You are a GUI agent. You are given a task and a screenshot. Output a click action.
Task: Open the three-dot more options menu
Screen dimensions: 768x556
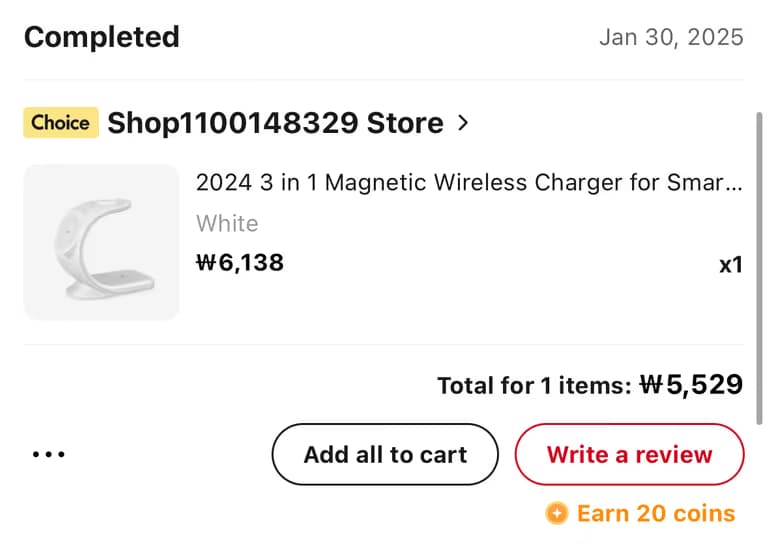(48, 454)
